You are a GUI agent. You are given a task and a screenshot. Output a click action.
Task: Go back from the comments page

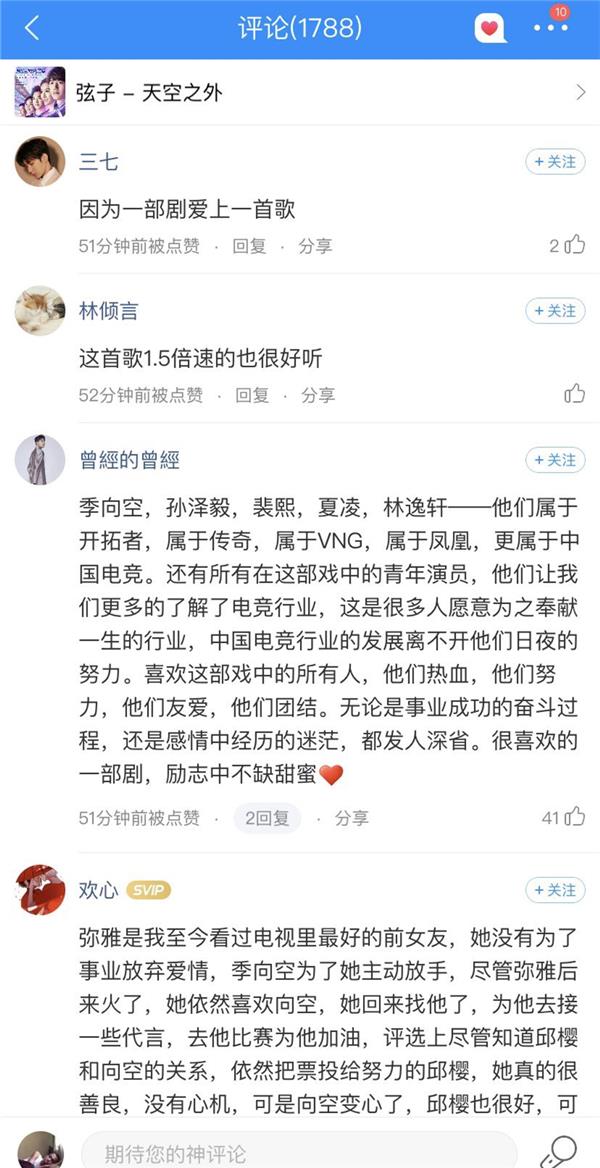tap(32, 28)
